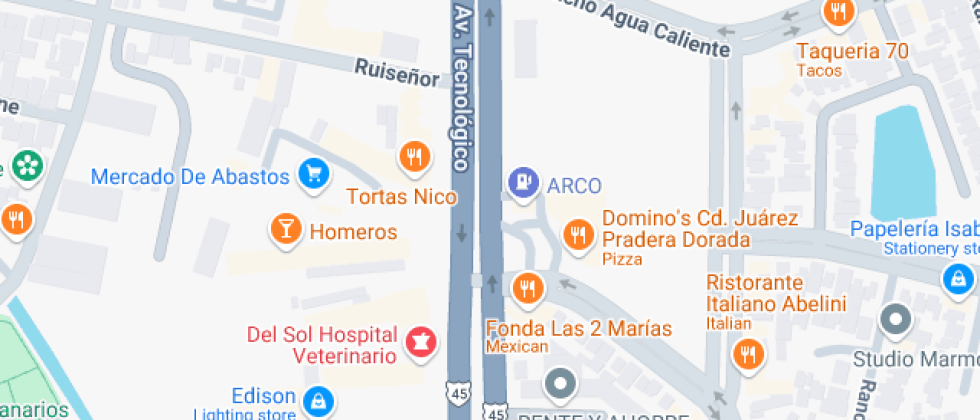Screen dimensions: 980x420
Task: Open Del Sol Hospital Veterinario pin
Action: pos(421,343)
